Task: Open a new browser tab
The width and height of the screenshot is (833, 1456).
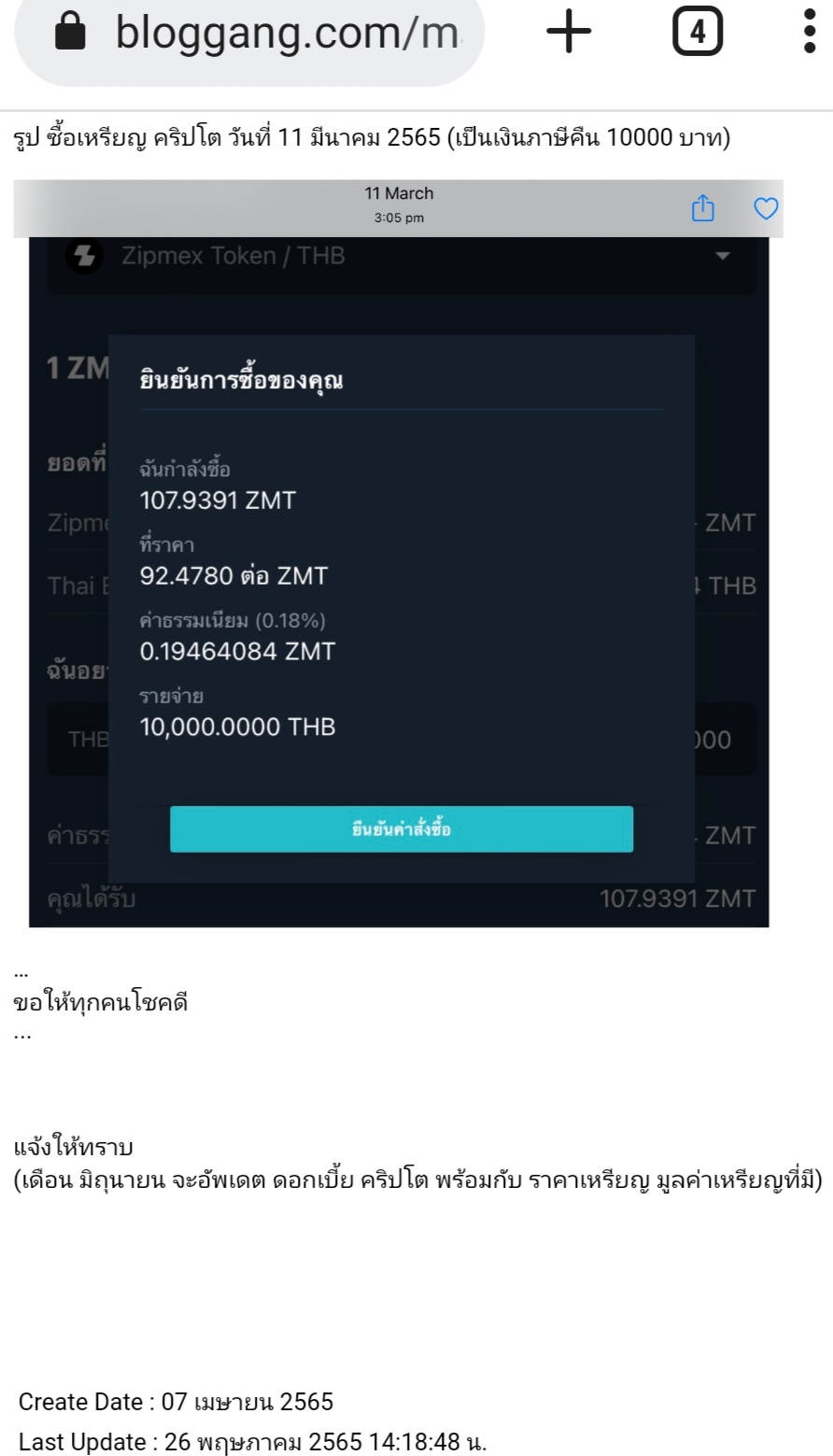Action: [x=569, y=34]
